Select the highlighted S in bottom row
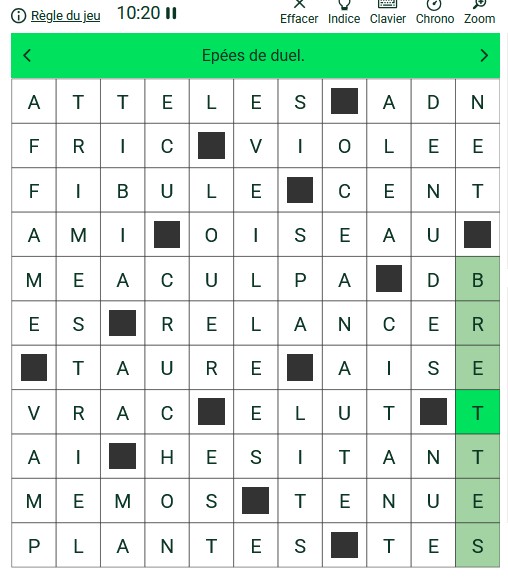 point(478,545)
